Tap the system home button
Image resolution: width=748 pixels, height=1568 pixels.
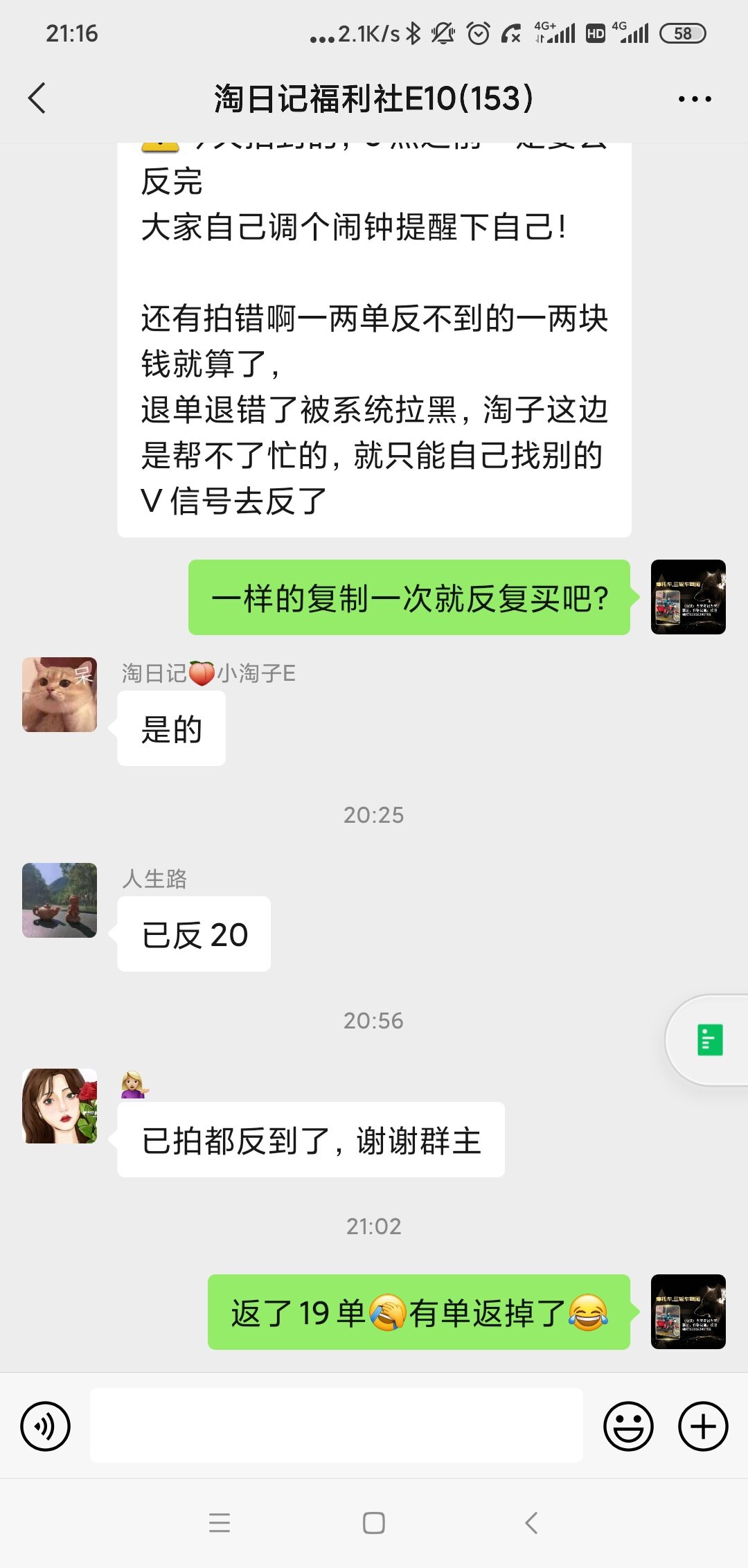(x=374, y=1523)
